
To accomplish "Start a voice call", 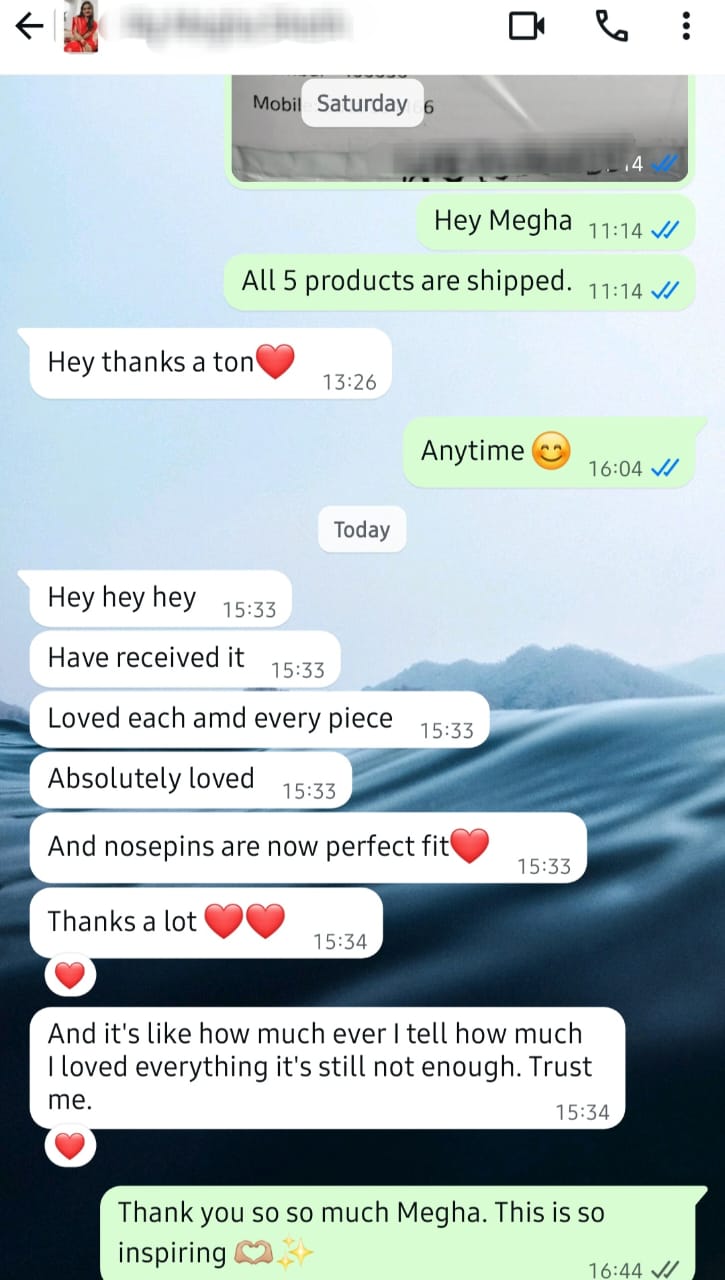I will point(611,26).
